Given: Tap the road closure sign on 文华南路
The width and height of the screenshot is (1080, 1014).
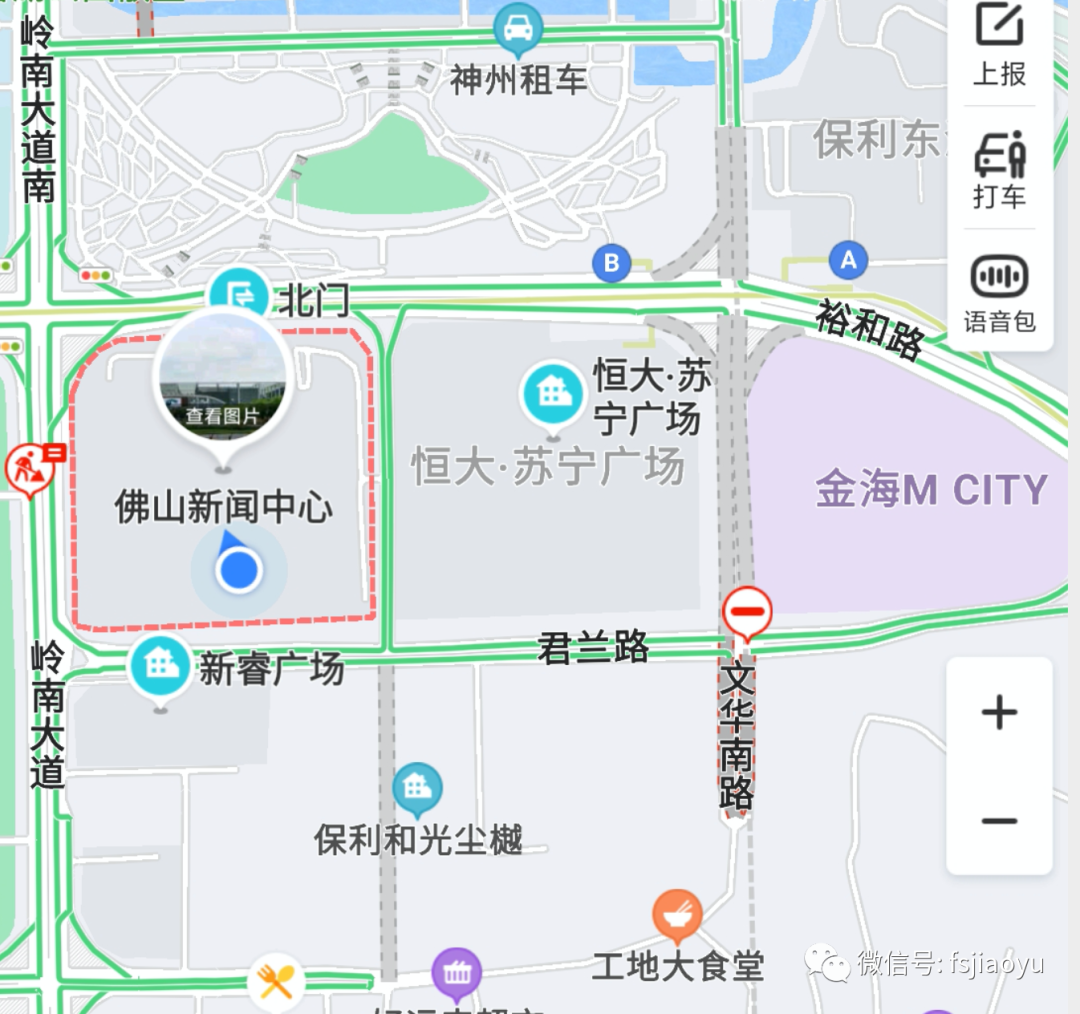Looking at the screenshot, I should (x=747, y=612).
